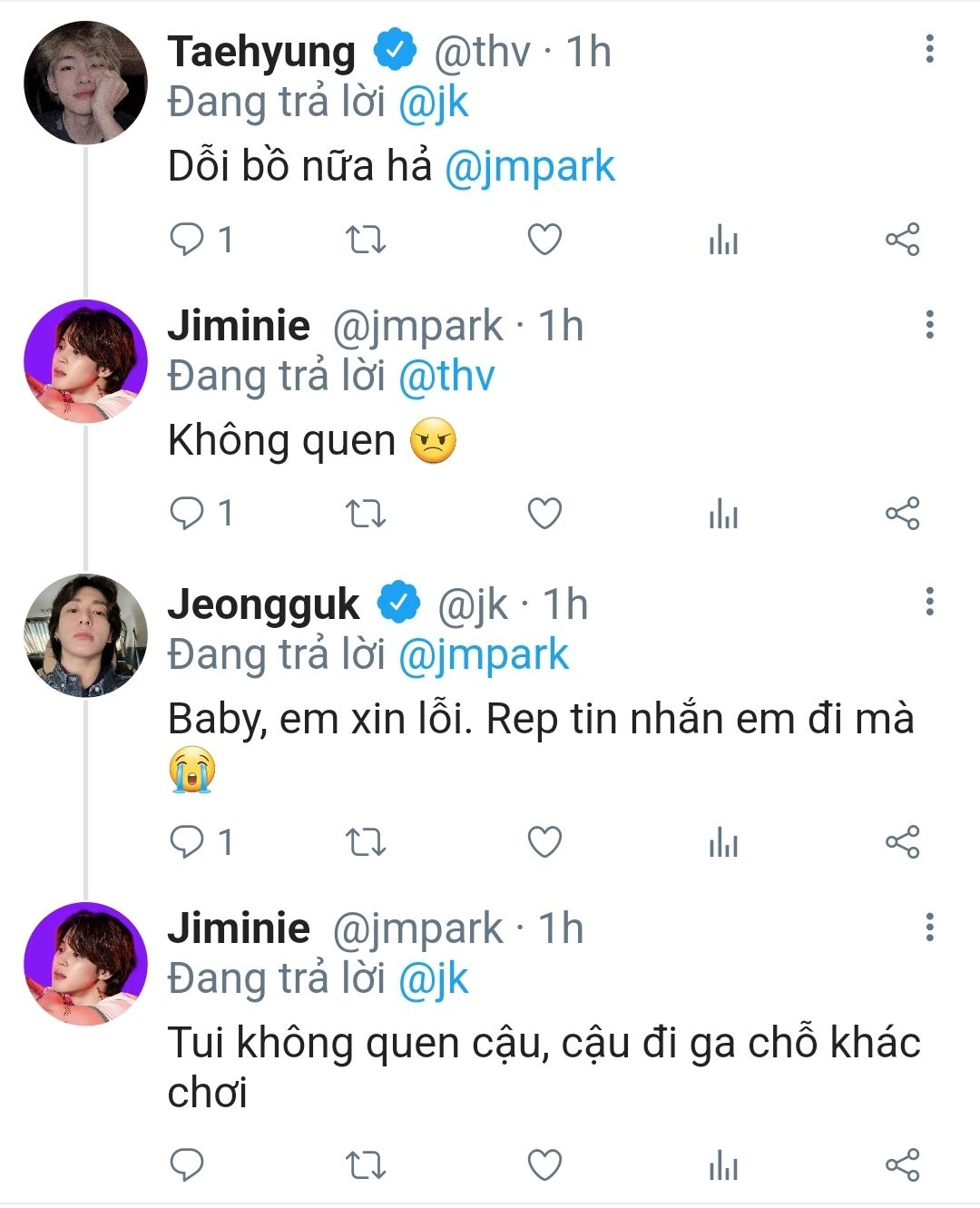Open overflow menu on Taehyung's tweet
Image resolution: width=980 pixels, height=1208 pixels.
(x=929, y=49)
